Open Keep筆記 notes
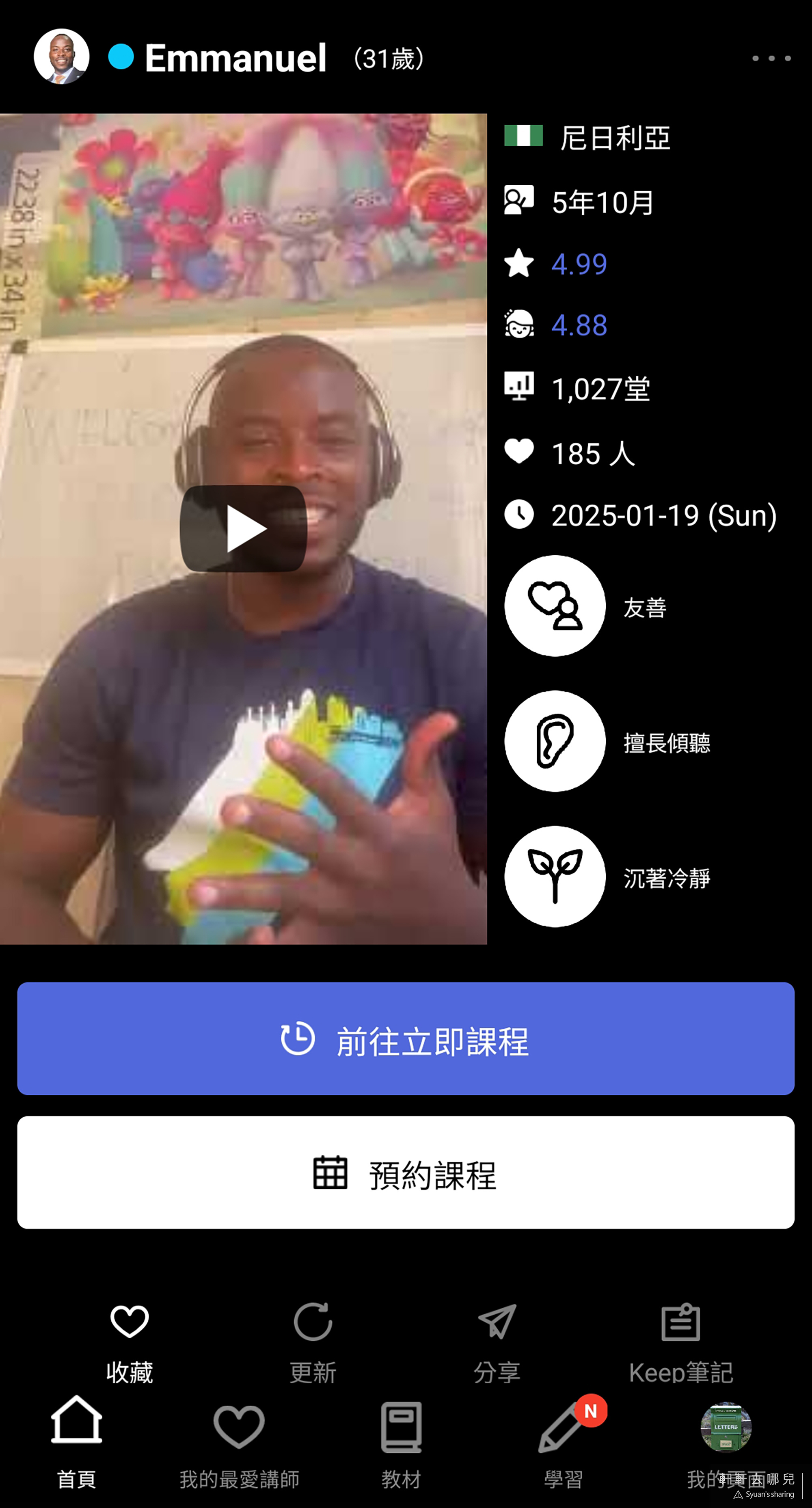Image resolution: width=812 pixels, height=1508 pixels. click(680, 1342)
